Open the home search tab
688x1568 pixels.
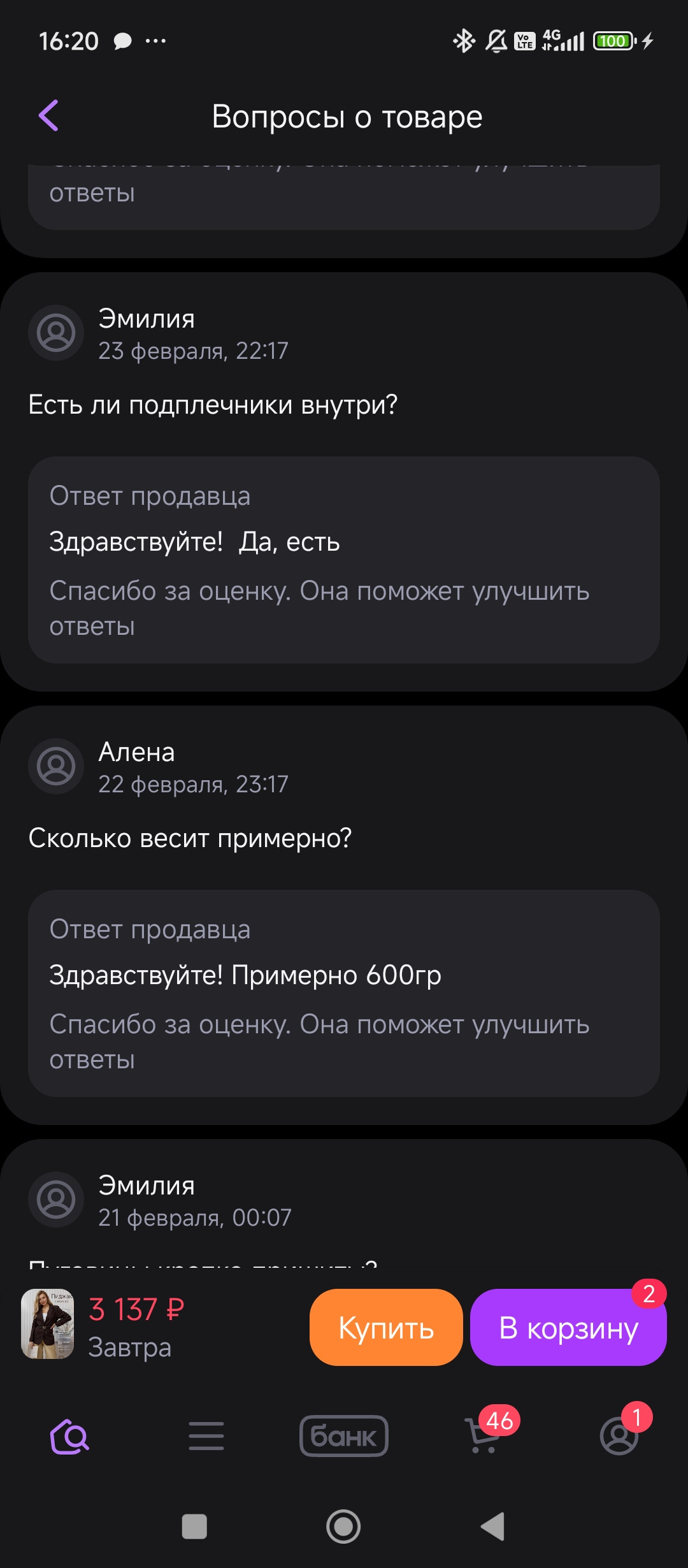[x=69, y=1437]
